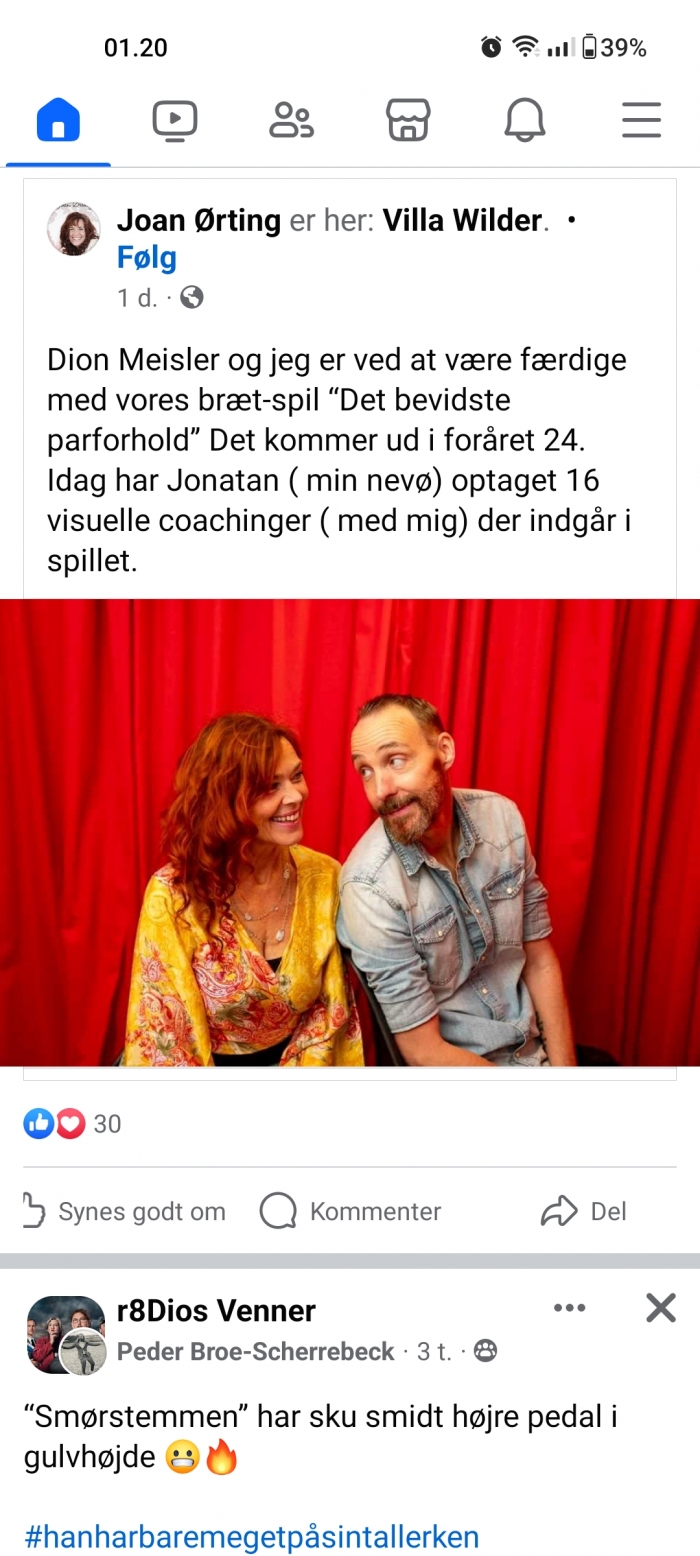Open the notifications bell
700x1556 pixels.
point(524,121)
